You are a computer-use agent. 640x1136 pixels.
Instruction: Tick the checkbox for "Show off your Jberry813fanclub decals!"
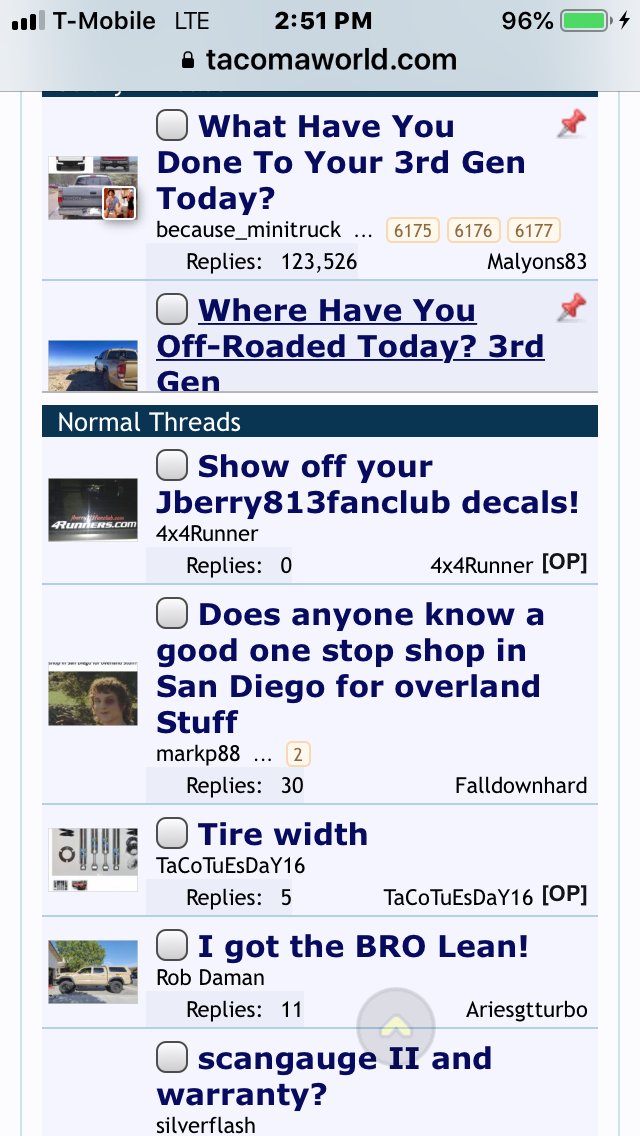coord(172,465)
